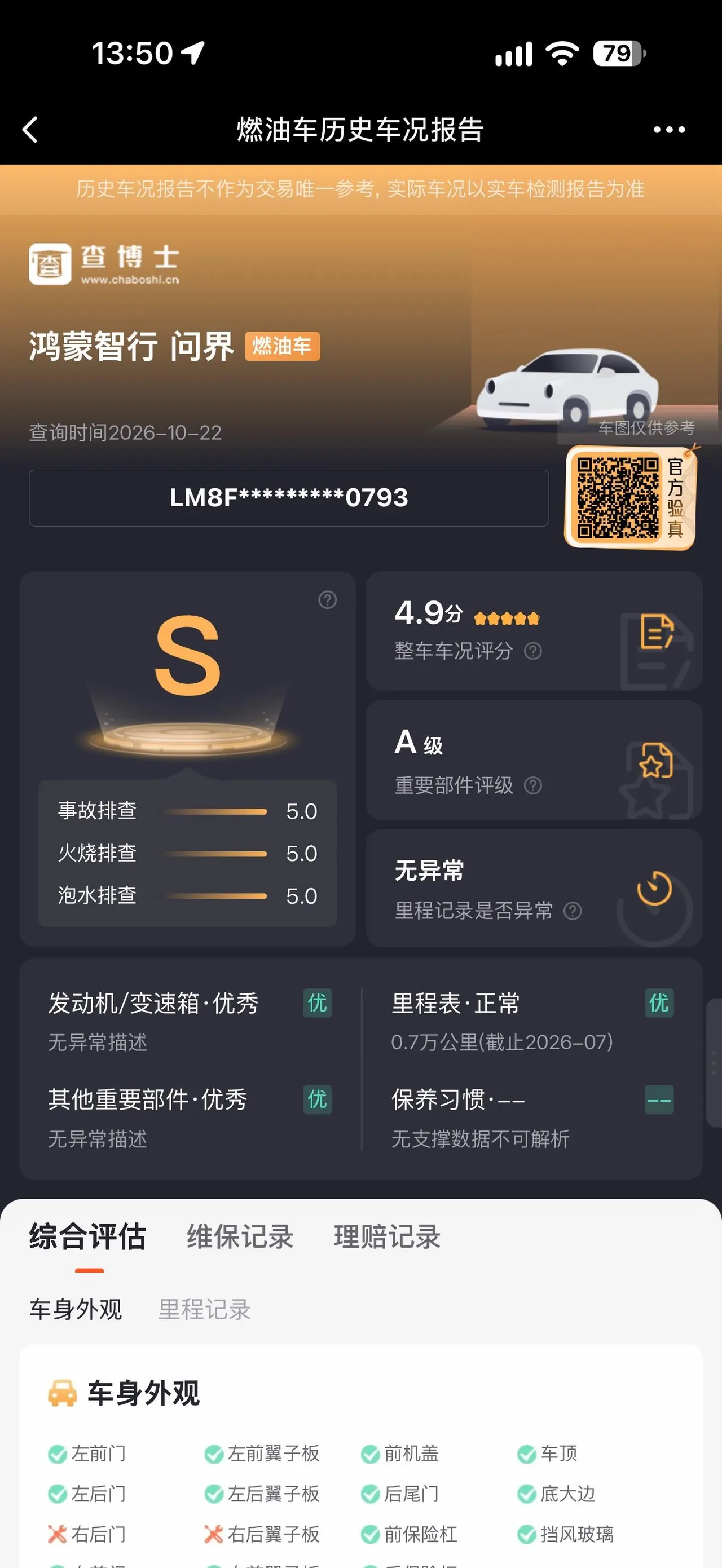
Task: Tap the help icon on the S rating card
Action: [x=328, y=600]
